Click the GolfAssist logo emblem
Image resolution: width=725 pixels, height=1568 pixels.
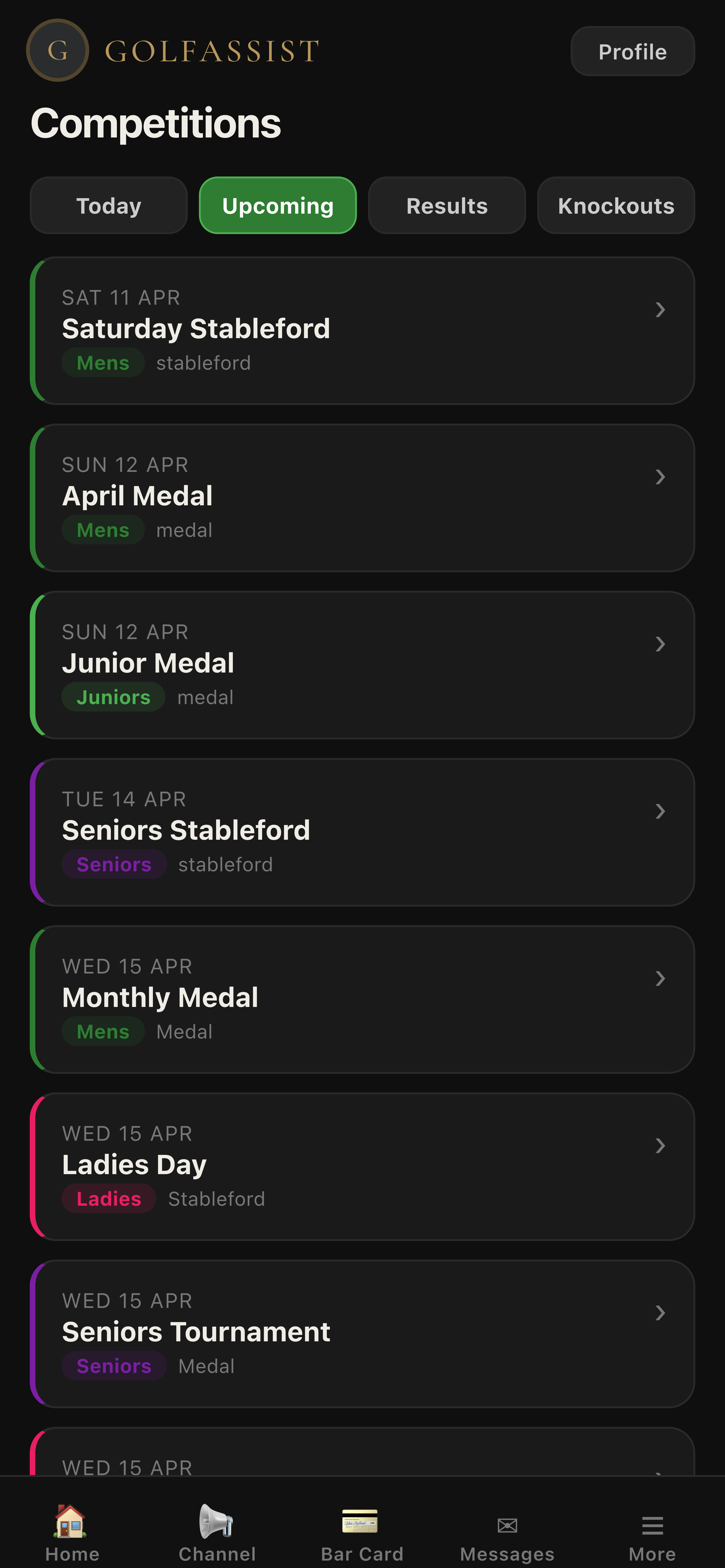[x=58, y=51]
